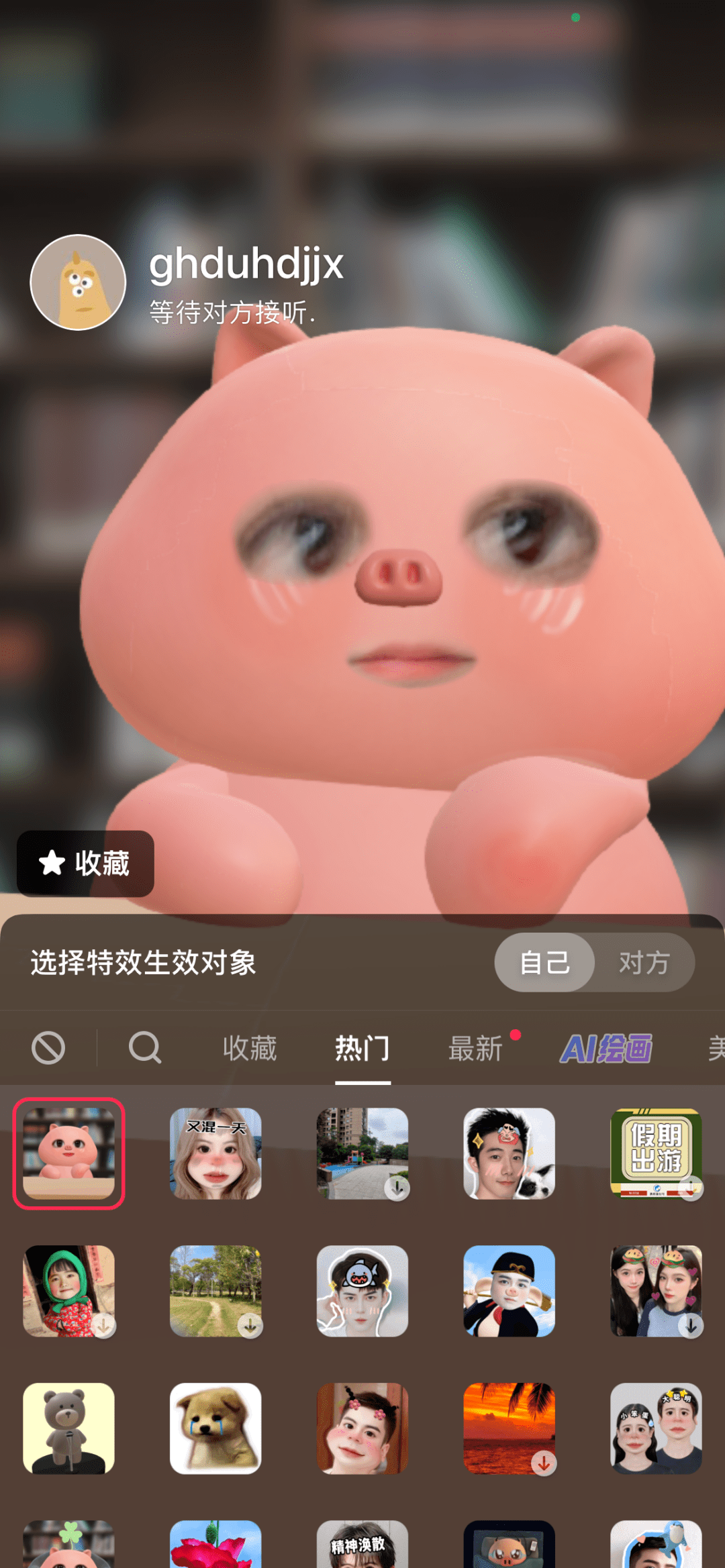Viewport: 725px width, 1568px height.
Task: Tap the 收藏 star button
Action: (x=85, y=863)
